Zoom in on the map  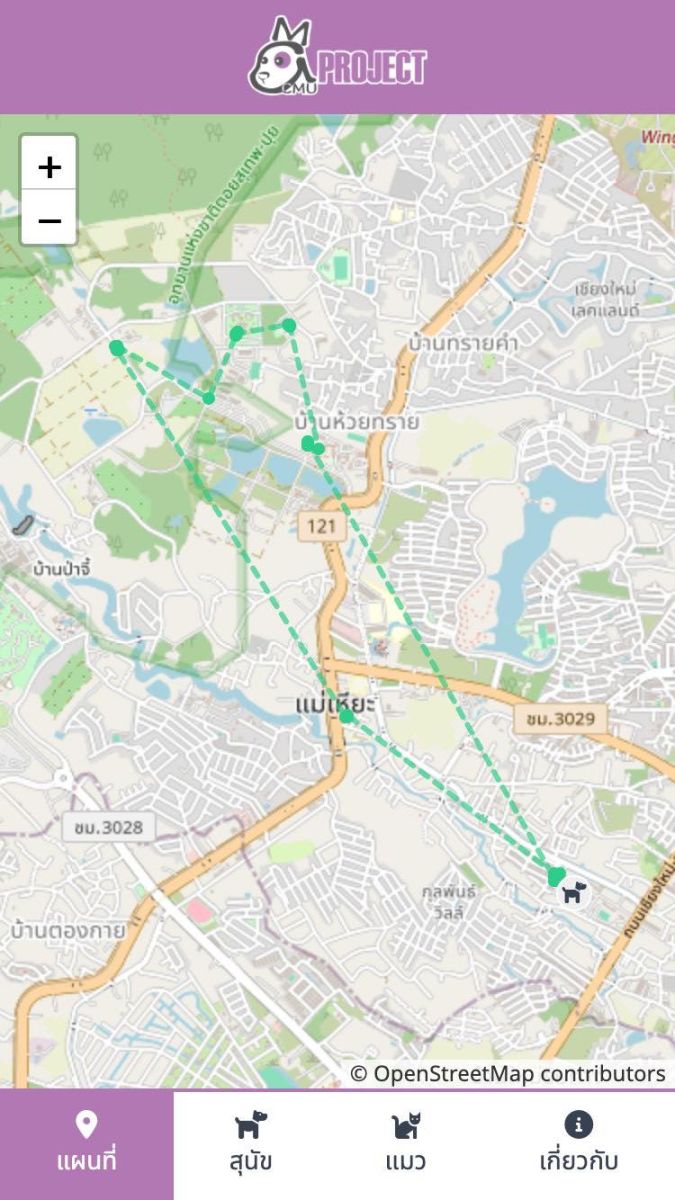click(x=49, y=165)
